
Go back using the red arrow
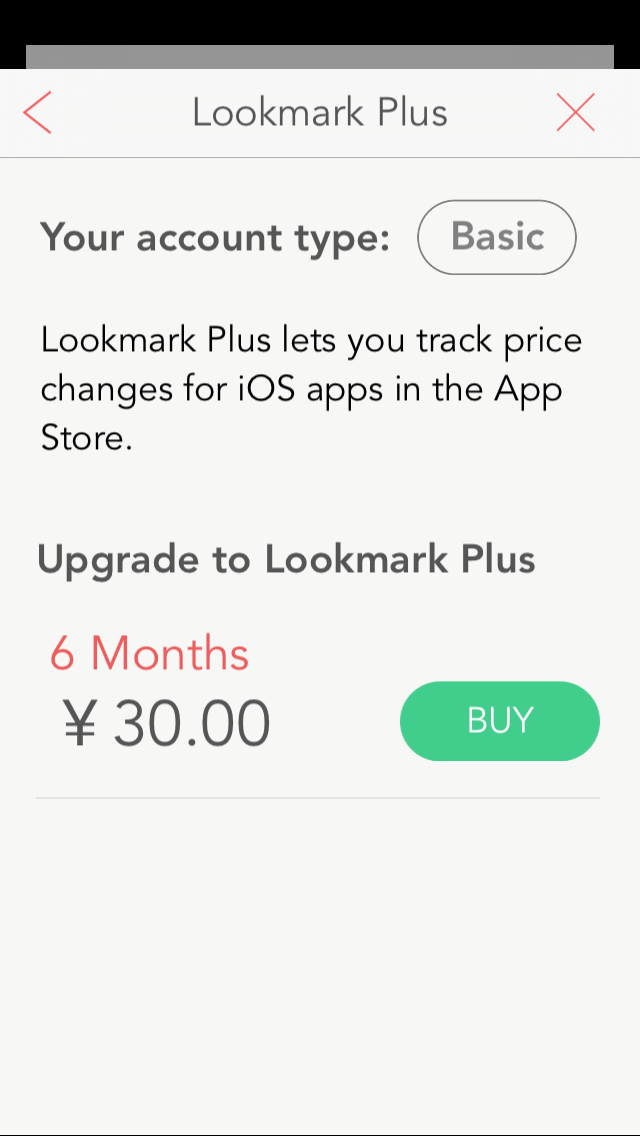point(37,112)
